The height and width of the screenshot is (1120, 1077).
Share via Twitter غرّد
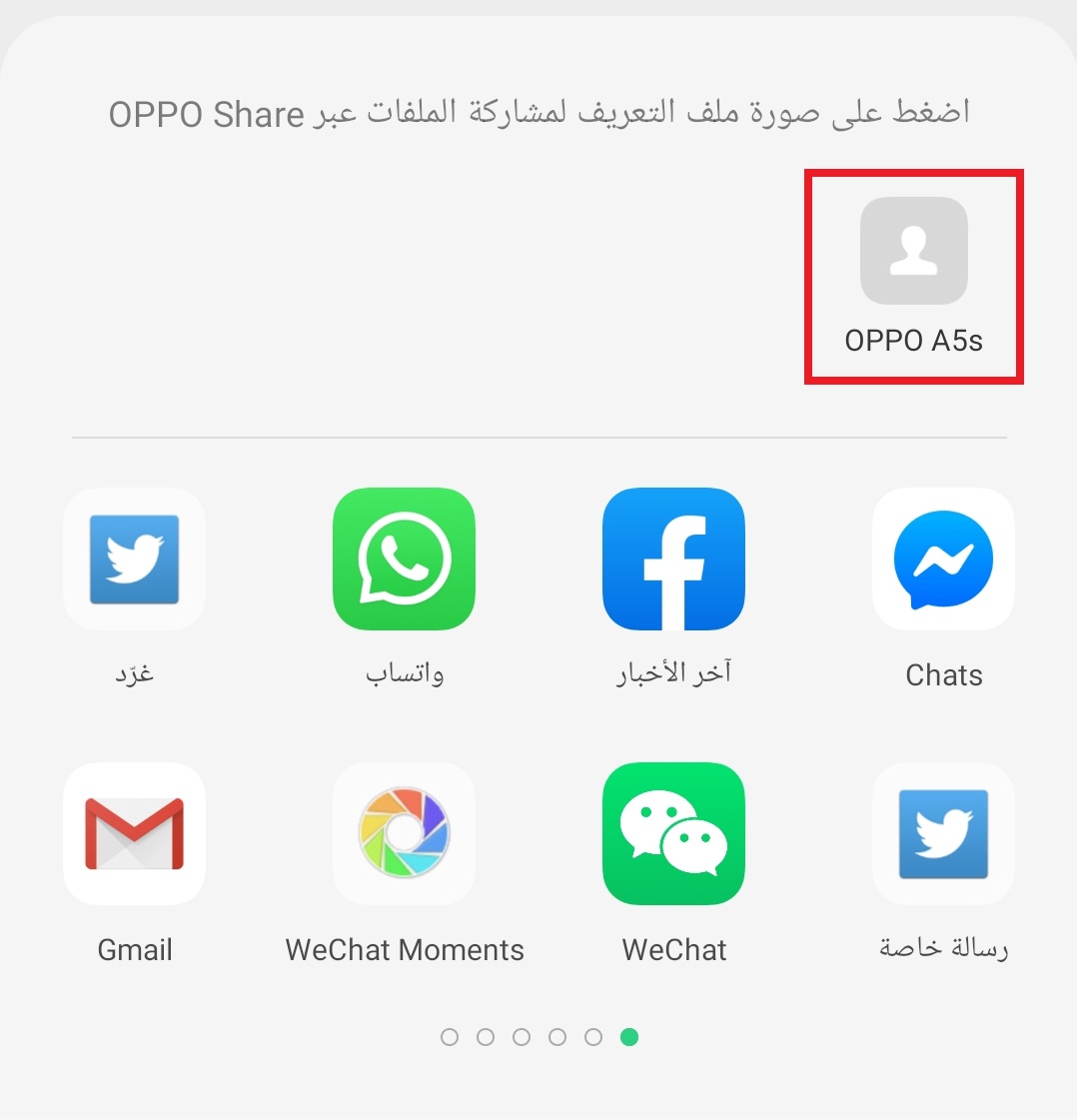point(134,560)
